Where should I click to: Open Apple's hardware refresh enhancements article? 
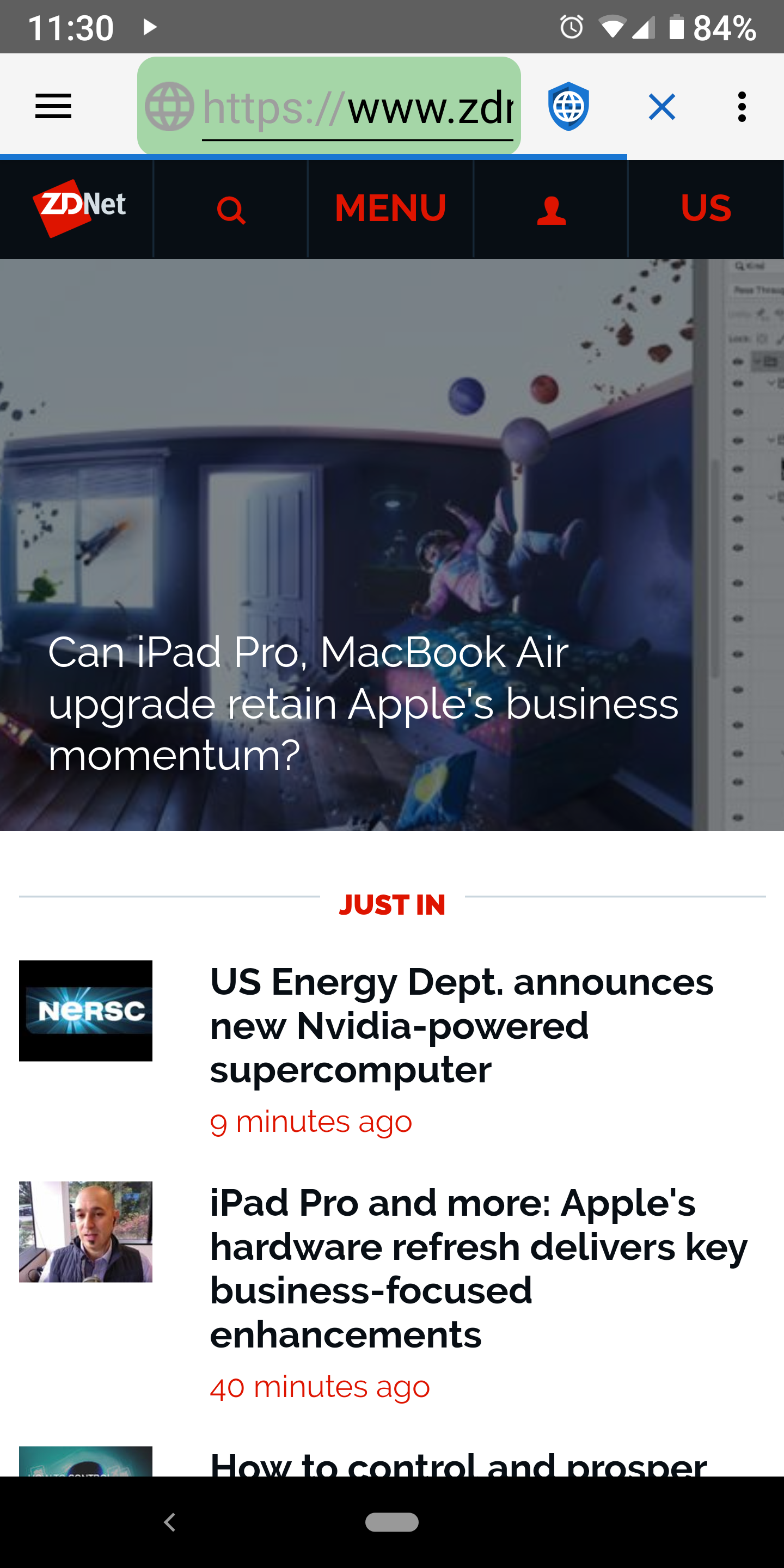[479, 1269]
